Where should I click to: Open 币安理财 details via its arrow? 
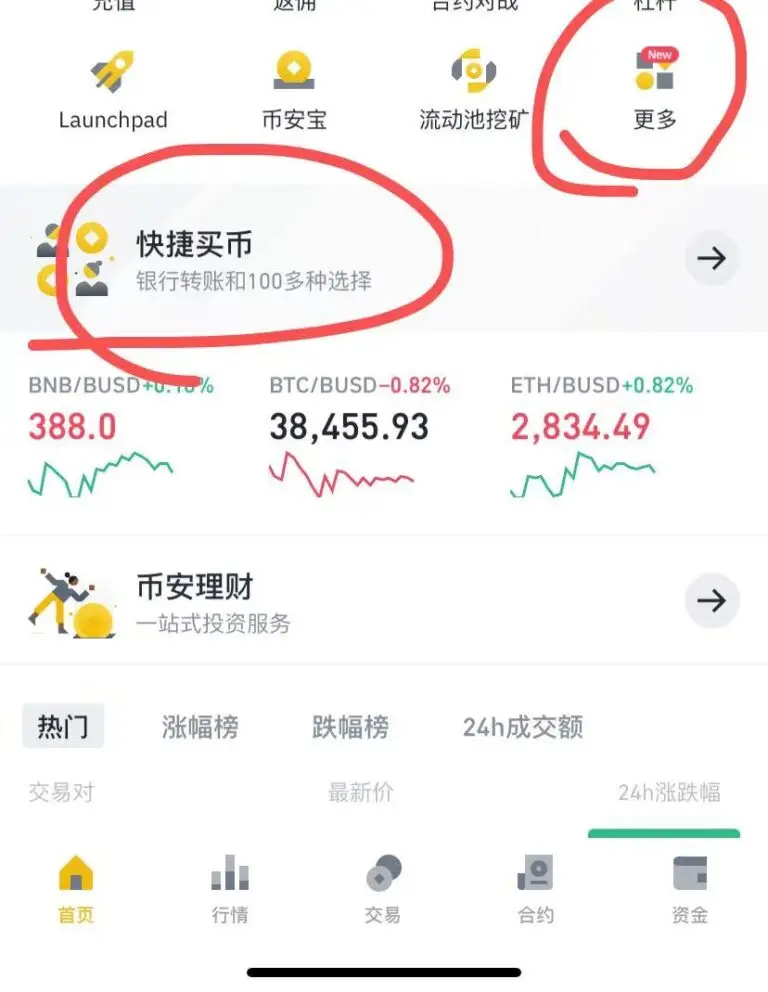click(x=712, y=600)
